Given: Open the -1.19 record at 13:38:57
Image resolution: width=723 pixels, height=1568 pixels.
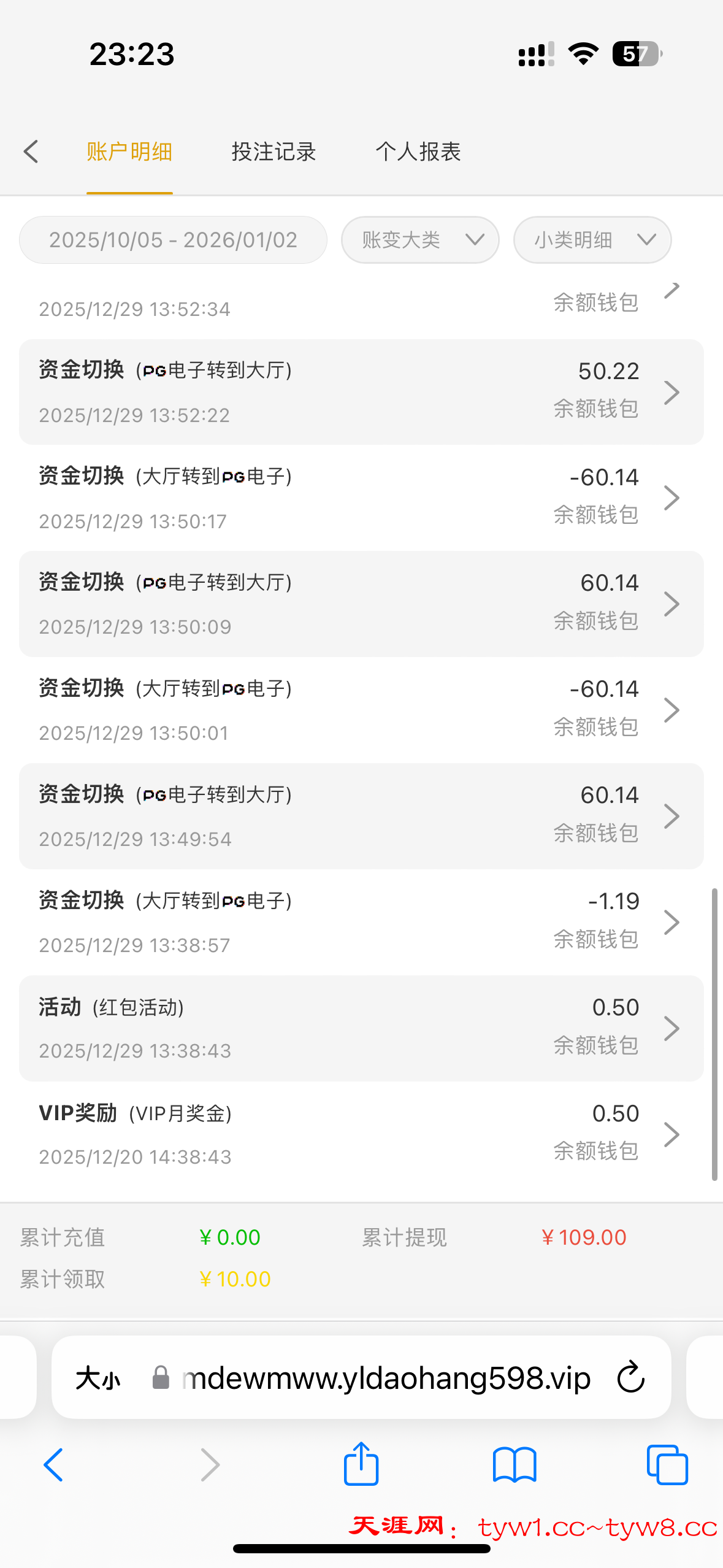Looking at the screenshot, I should 361,922.
